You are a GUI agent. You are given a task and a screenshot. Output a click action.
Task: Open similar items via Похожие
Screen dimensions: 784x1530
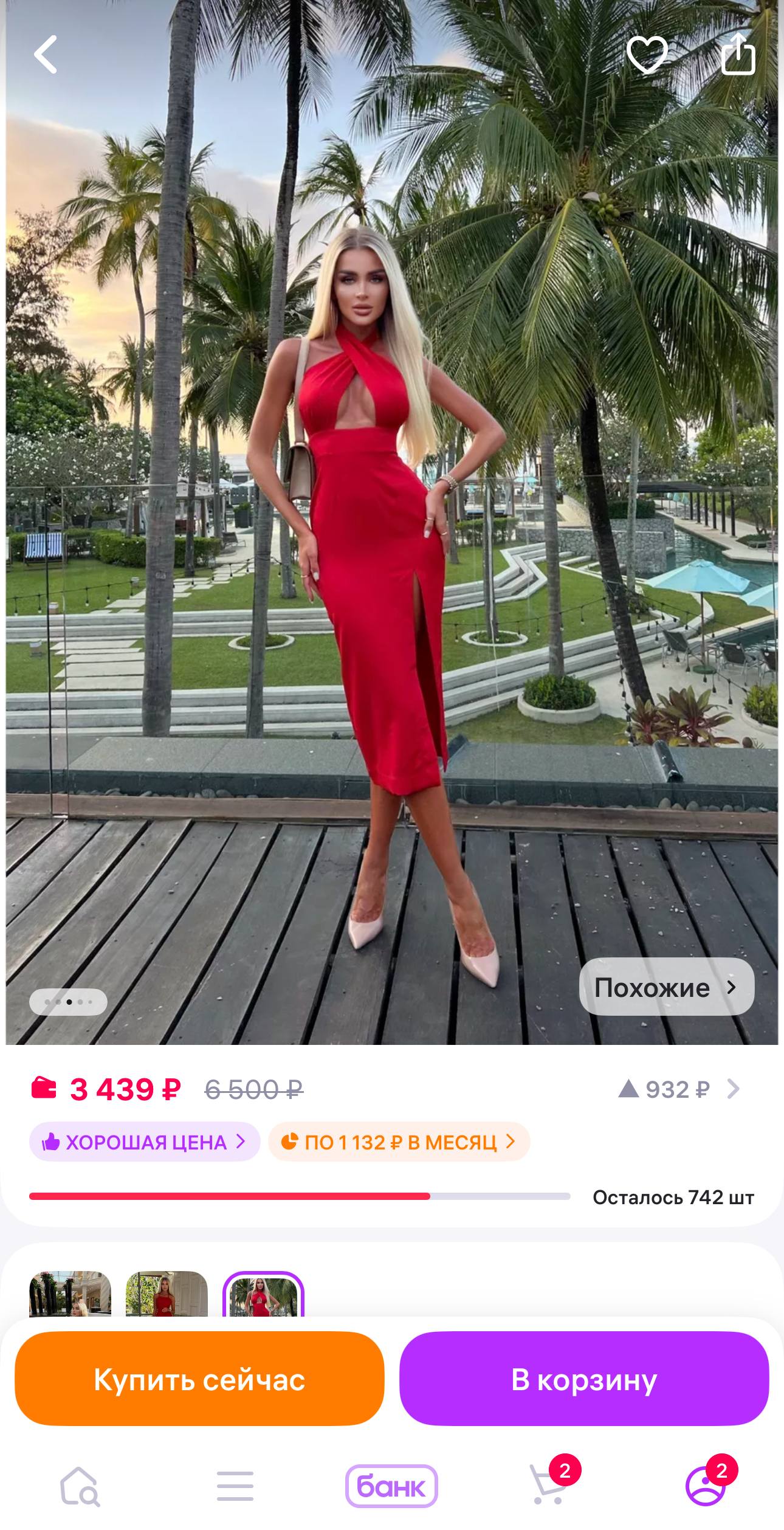[x=666, y=988]
